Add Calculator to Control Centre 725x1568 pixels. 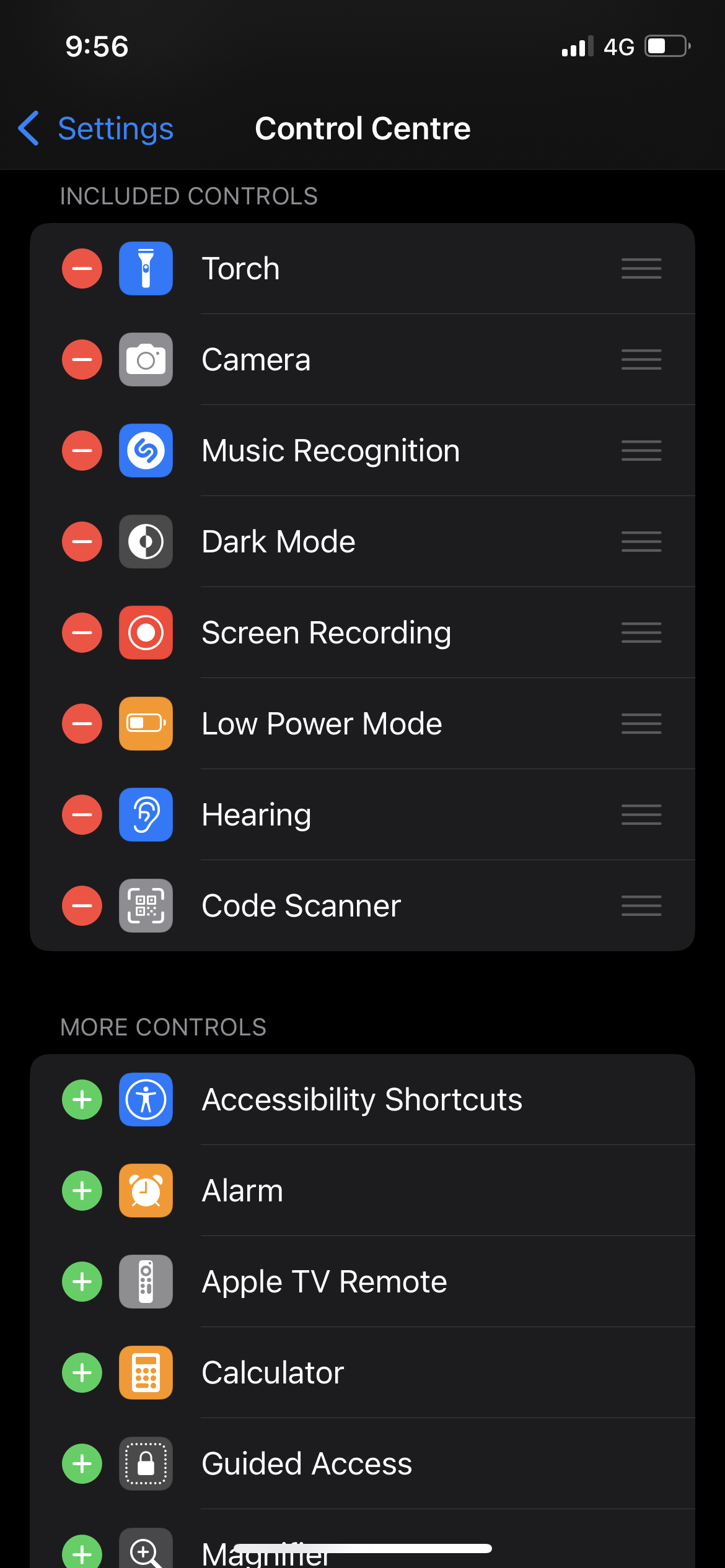click(x=82, y=1373)
